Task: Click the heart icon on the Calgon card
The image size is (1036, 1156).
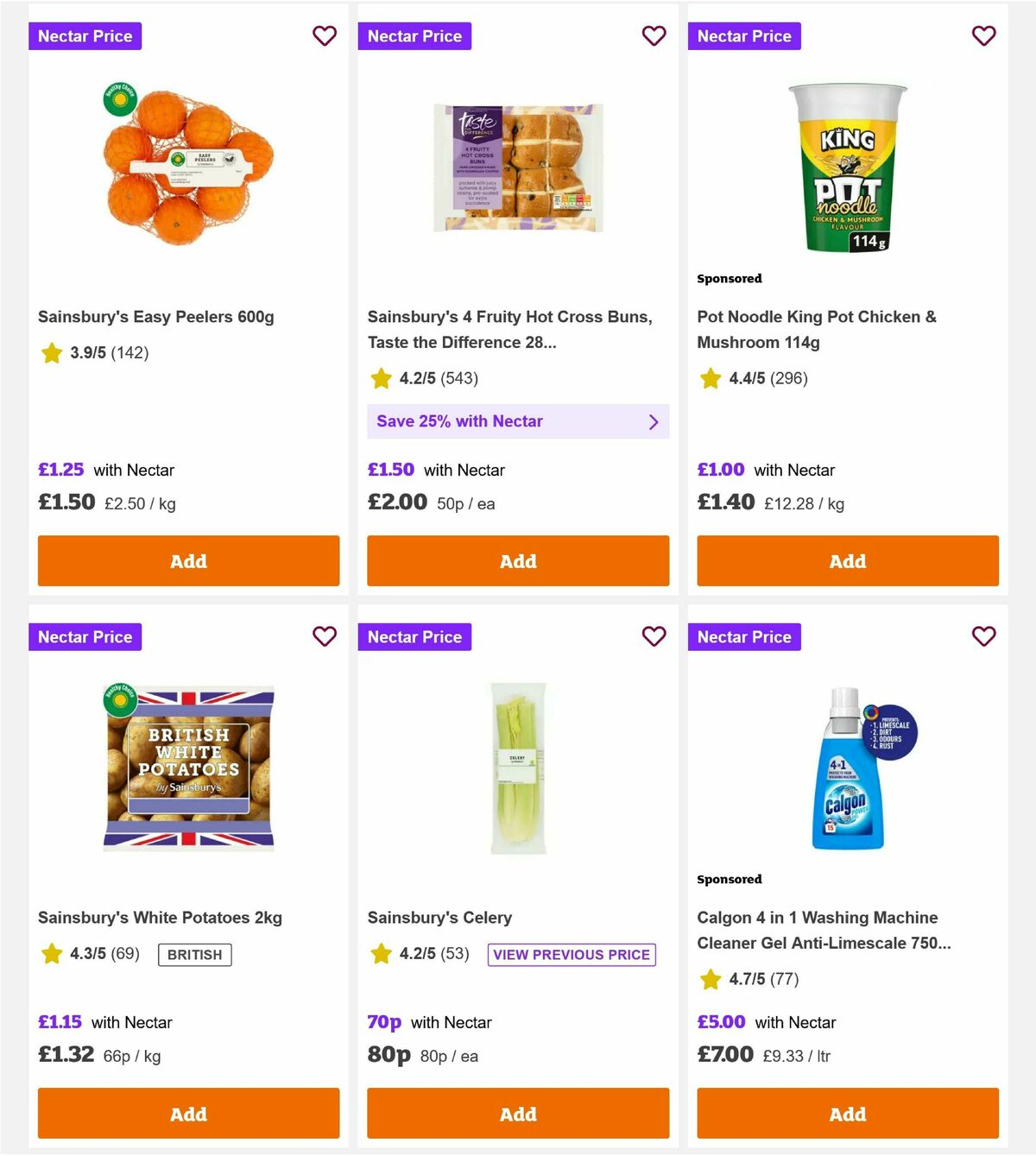Action: tap(984, 636)
